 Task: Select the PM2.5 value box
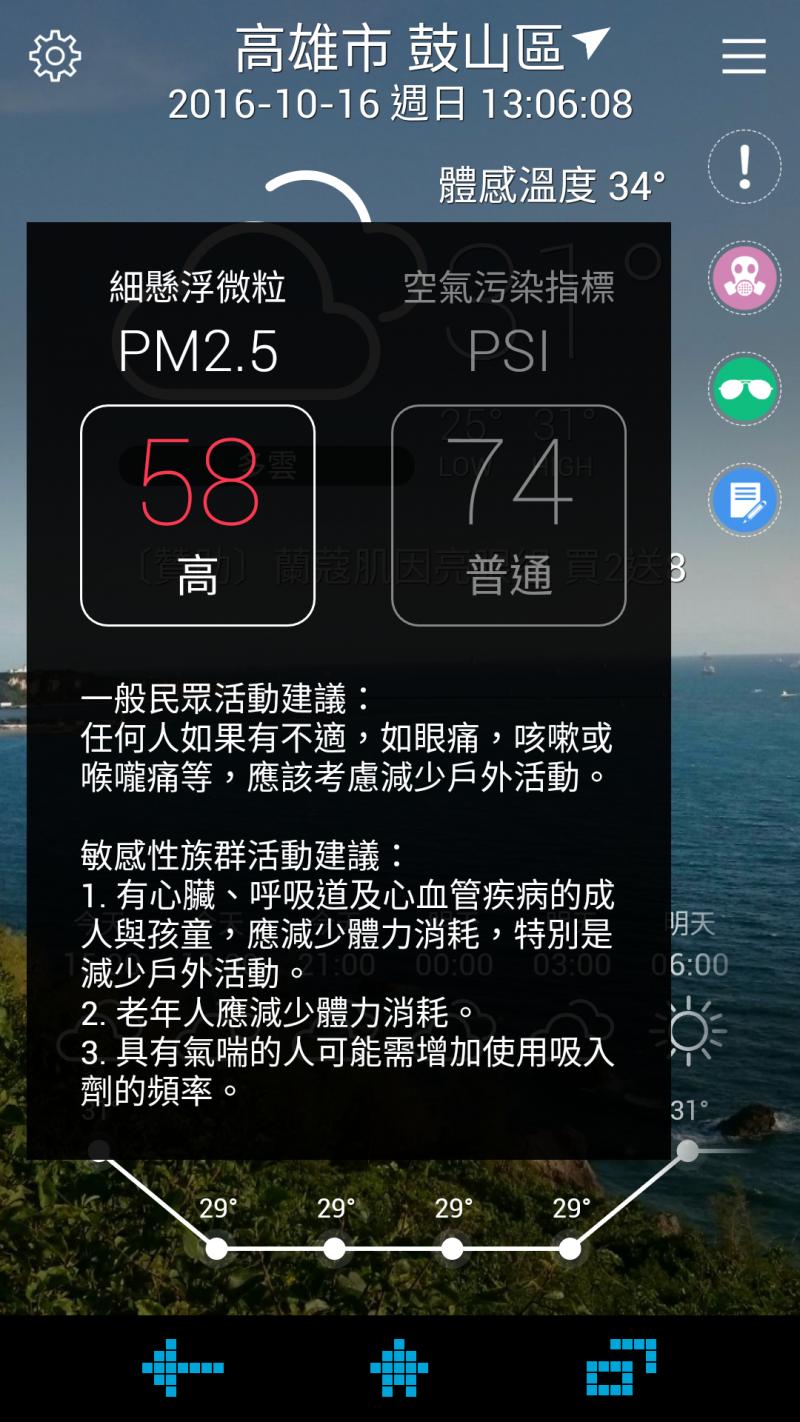coord(198,515)
